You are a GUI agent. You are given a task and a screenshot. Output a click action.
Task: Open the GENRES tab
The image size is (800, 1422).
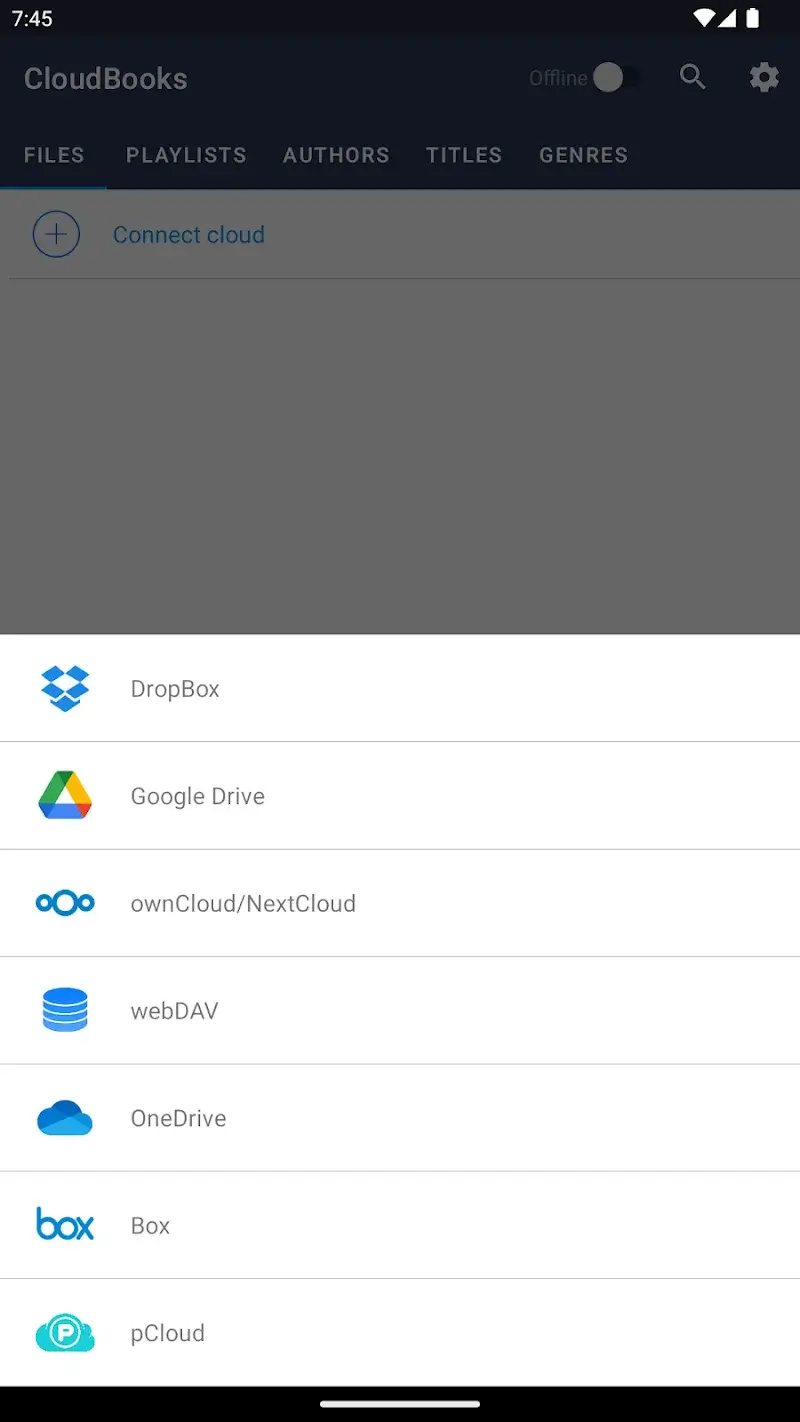583,155
